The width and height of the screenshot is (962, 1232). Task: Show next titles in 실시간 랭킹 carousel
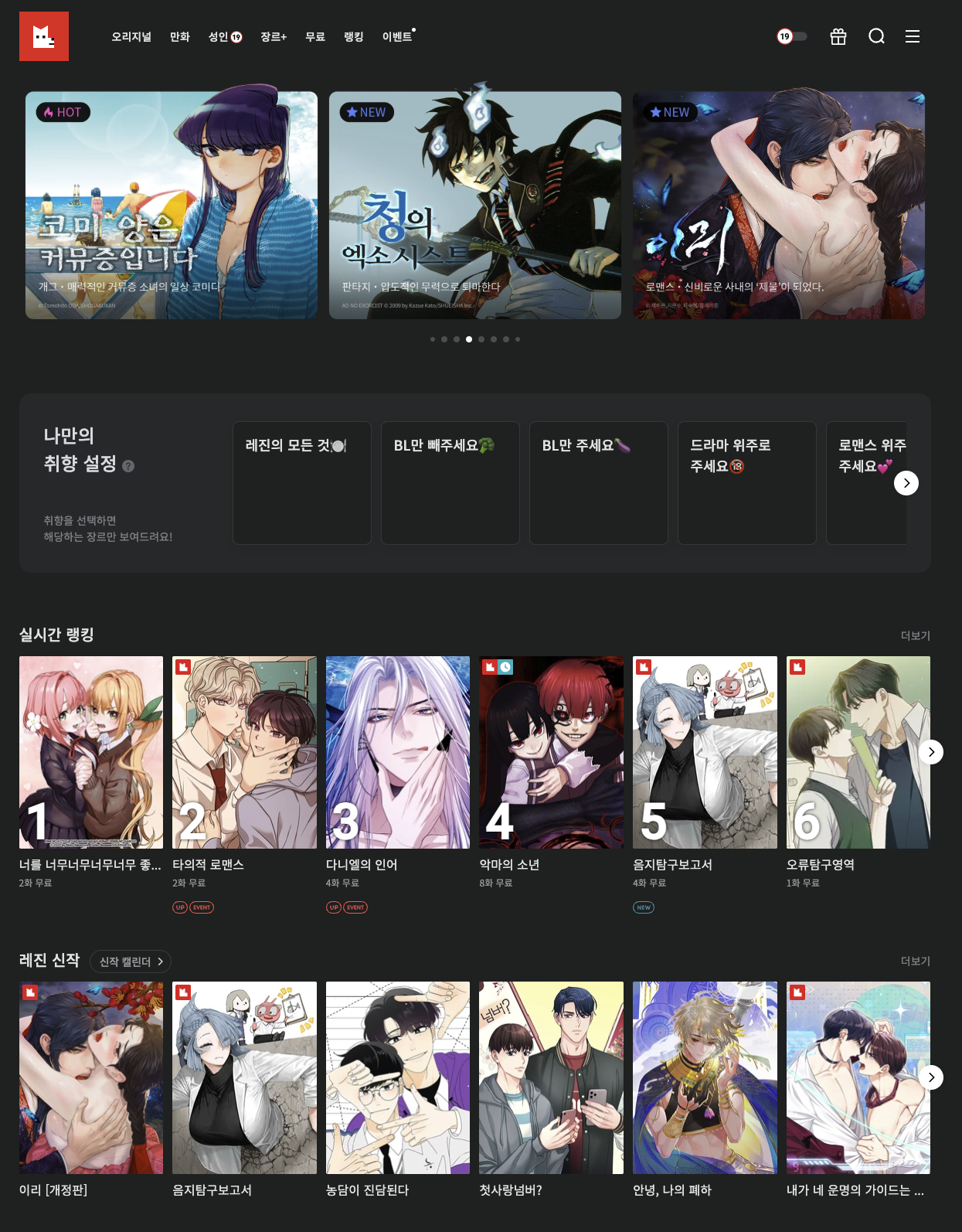point(931,751)
